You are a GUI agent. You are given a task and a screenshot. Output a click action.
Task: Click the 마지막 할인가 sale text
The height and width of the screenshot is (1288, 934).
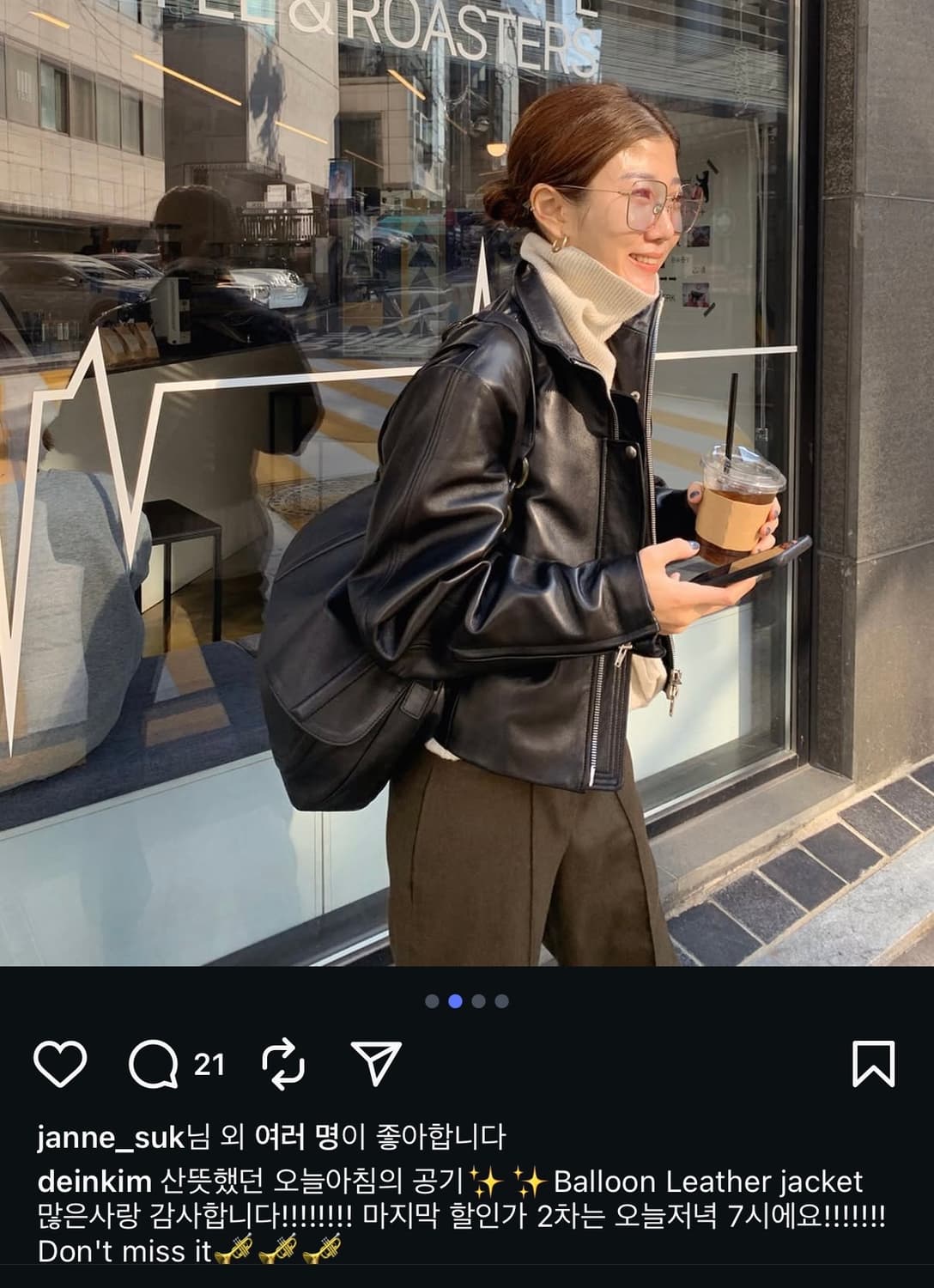click(x=446, y=1220)
